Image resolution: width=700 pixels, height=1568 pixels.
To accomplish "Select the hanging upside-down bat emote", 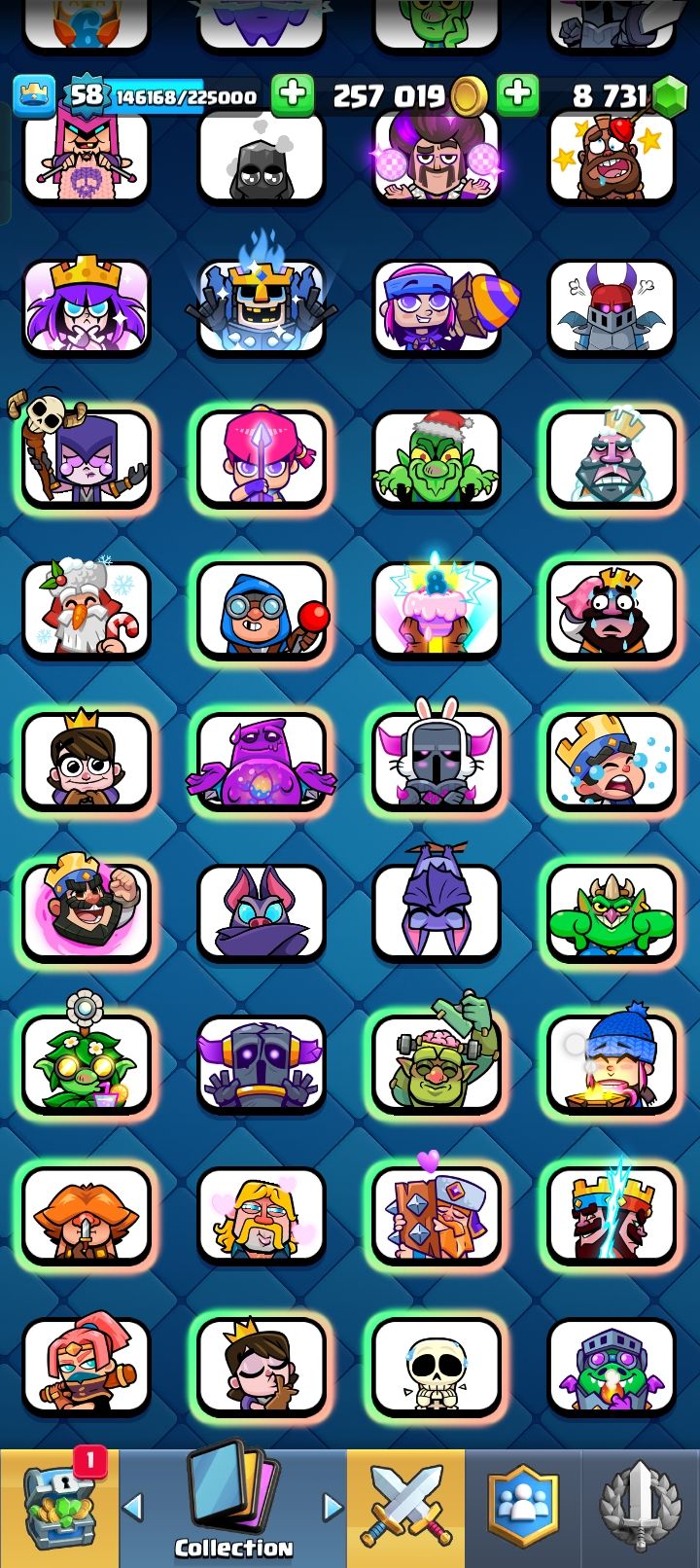I will pyautogui.click(x=436, y=909).
